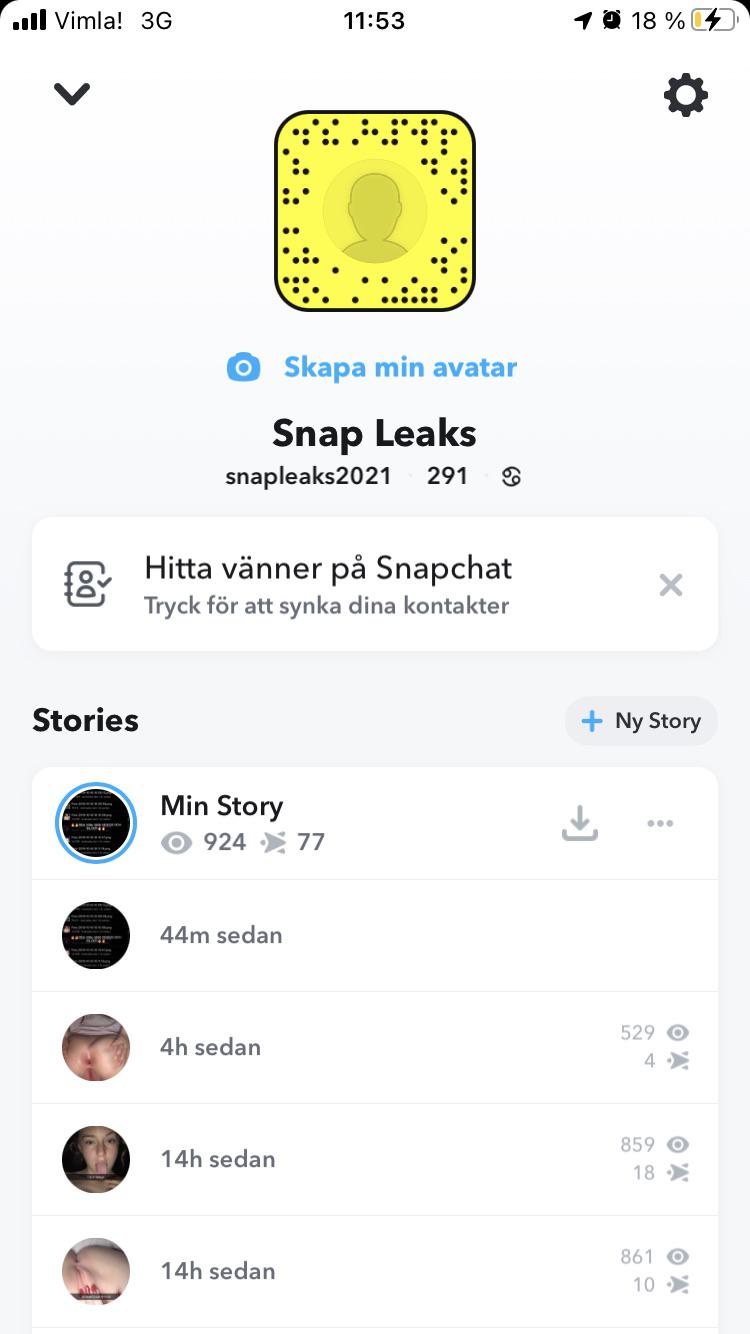Open Min Story's three-dot options menu
The width and height of the screenshot is (750, 1334).
660,823
